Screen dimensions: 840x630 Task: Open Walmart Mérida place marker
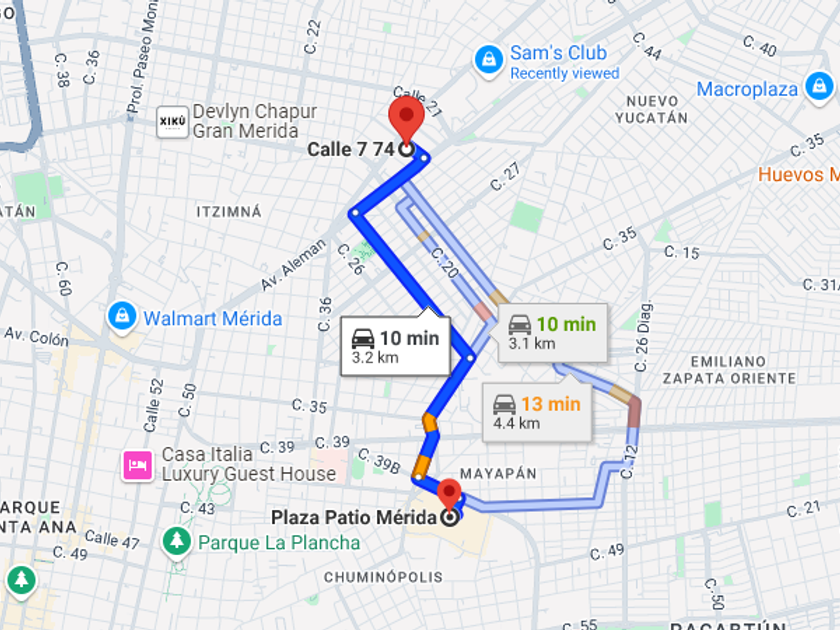pos(122,317)
